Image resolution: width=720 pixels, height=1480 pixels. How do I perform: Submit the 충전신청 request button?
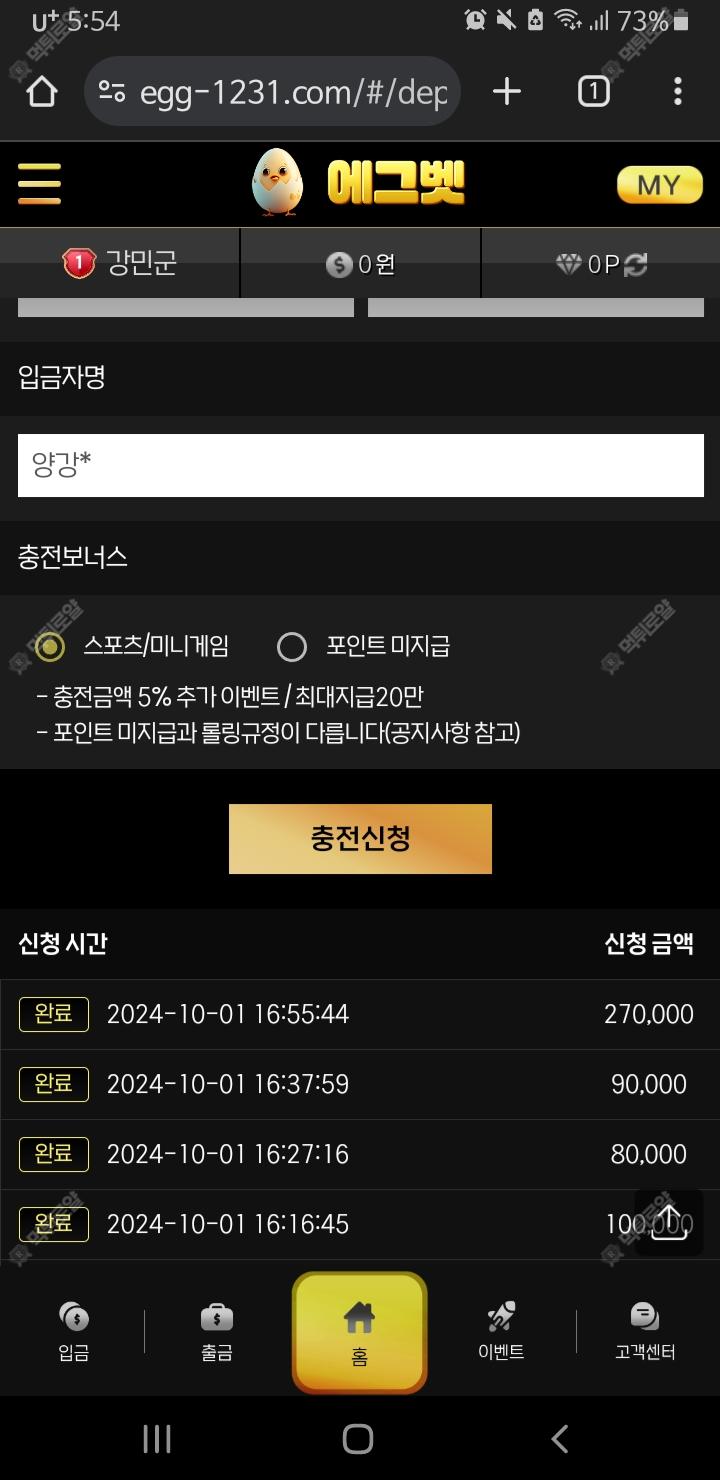[360, 839]
